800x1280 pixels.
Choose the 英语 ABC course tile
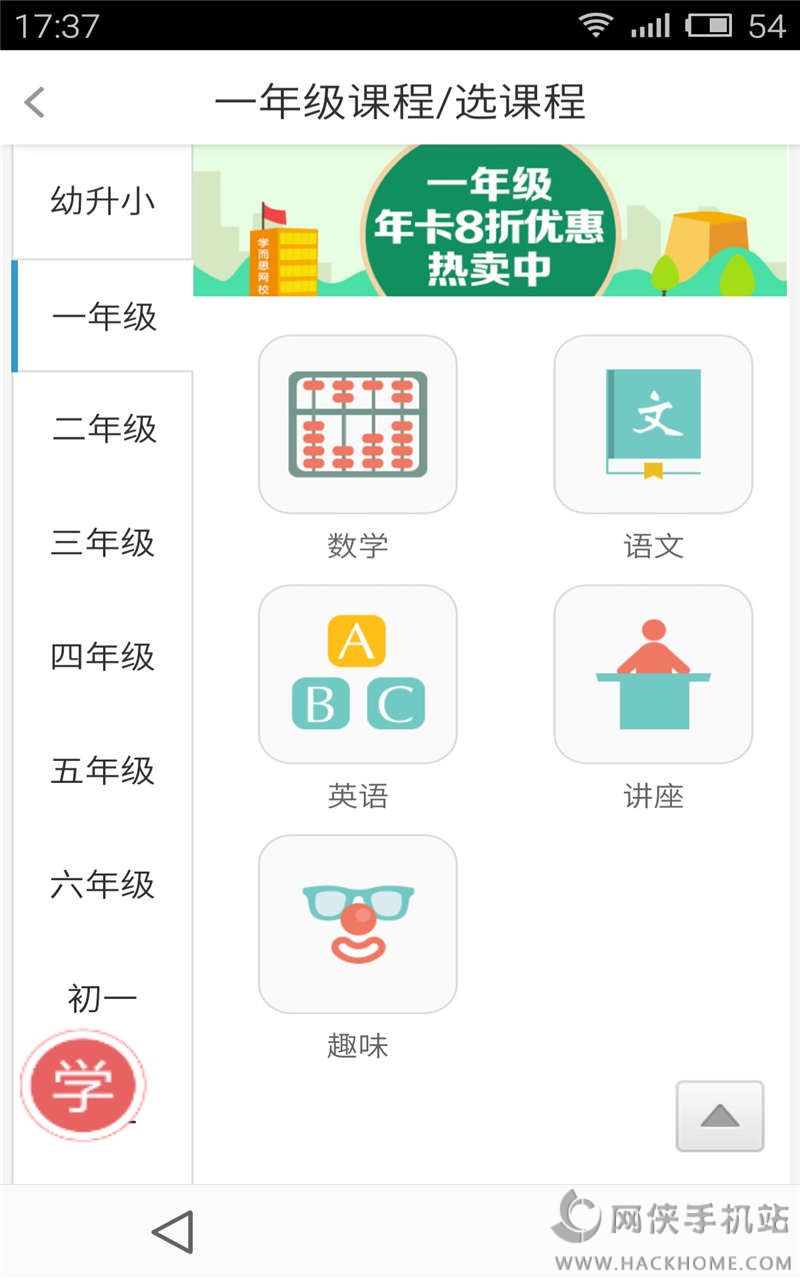click(x=357, y=675)
